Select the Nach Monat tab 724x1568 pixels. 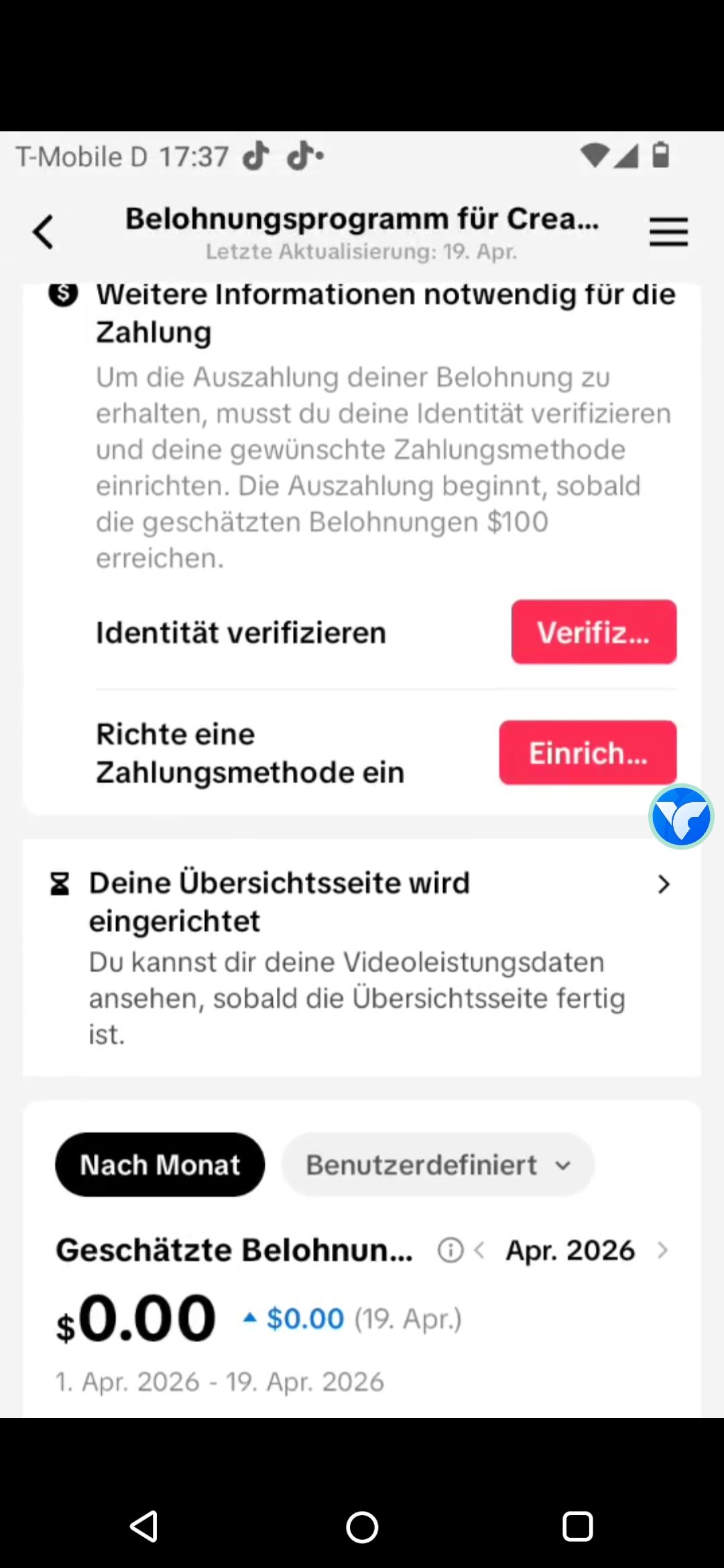pos(160,1165)
